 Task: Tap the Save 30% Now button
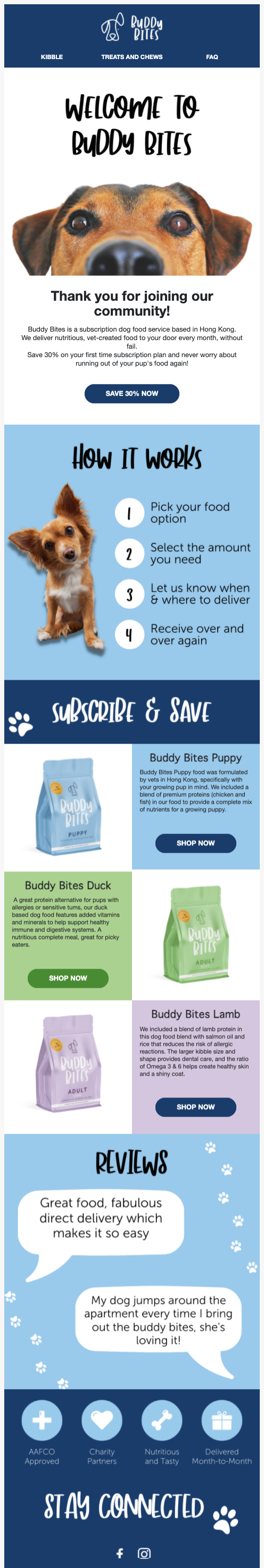[x=131, y=393]
